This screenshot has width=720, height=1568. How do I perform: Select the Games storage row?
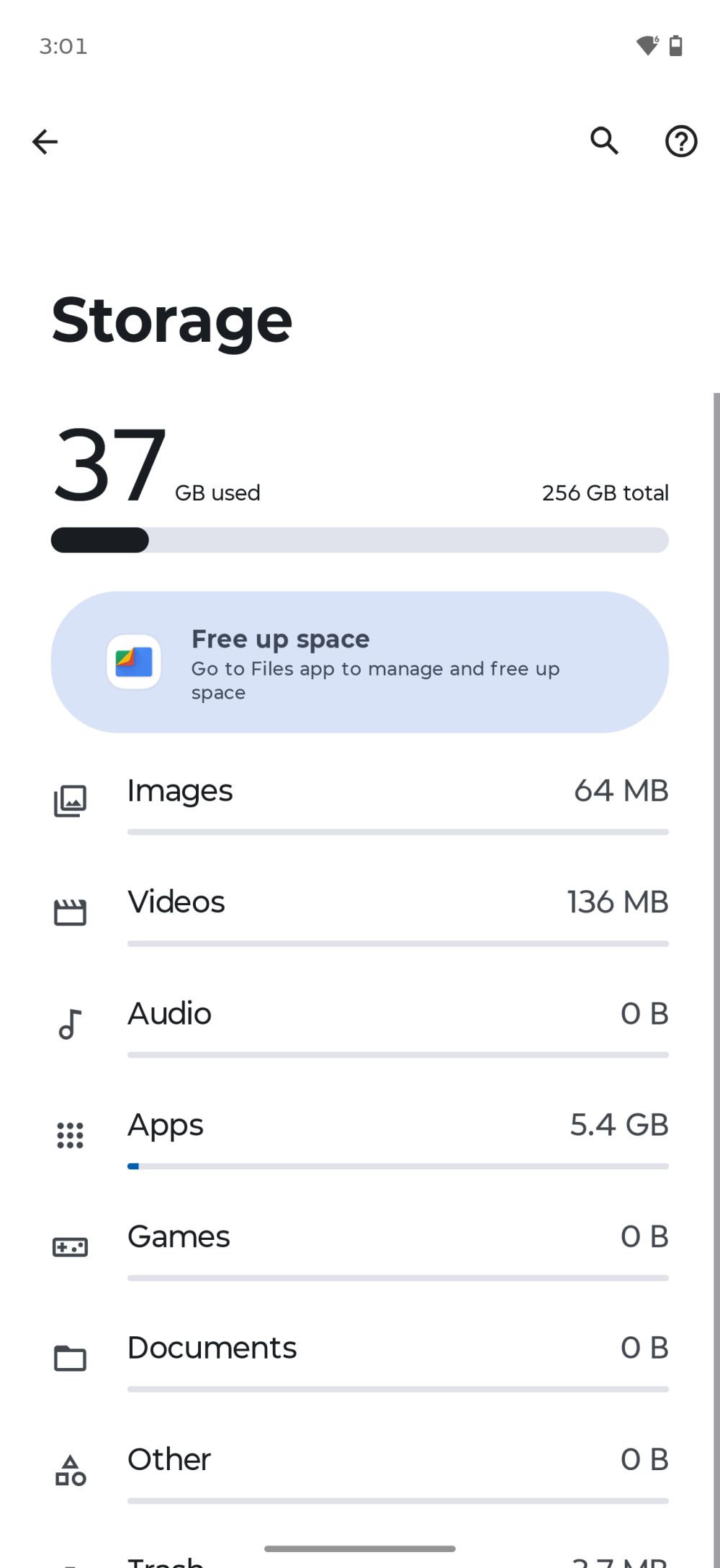click(360, 1245)
